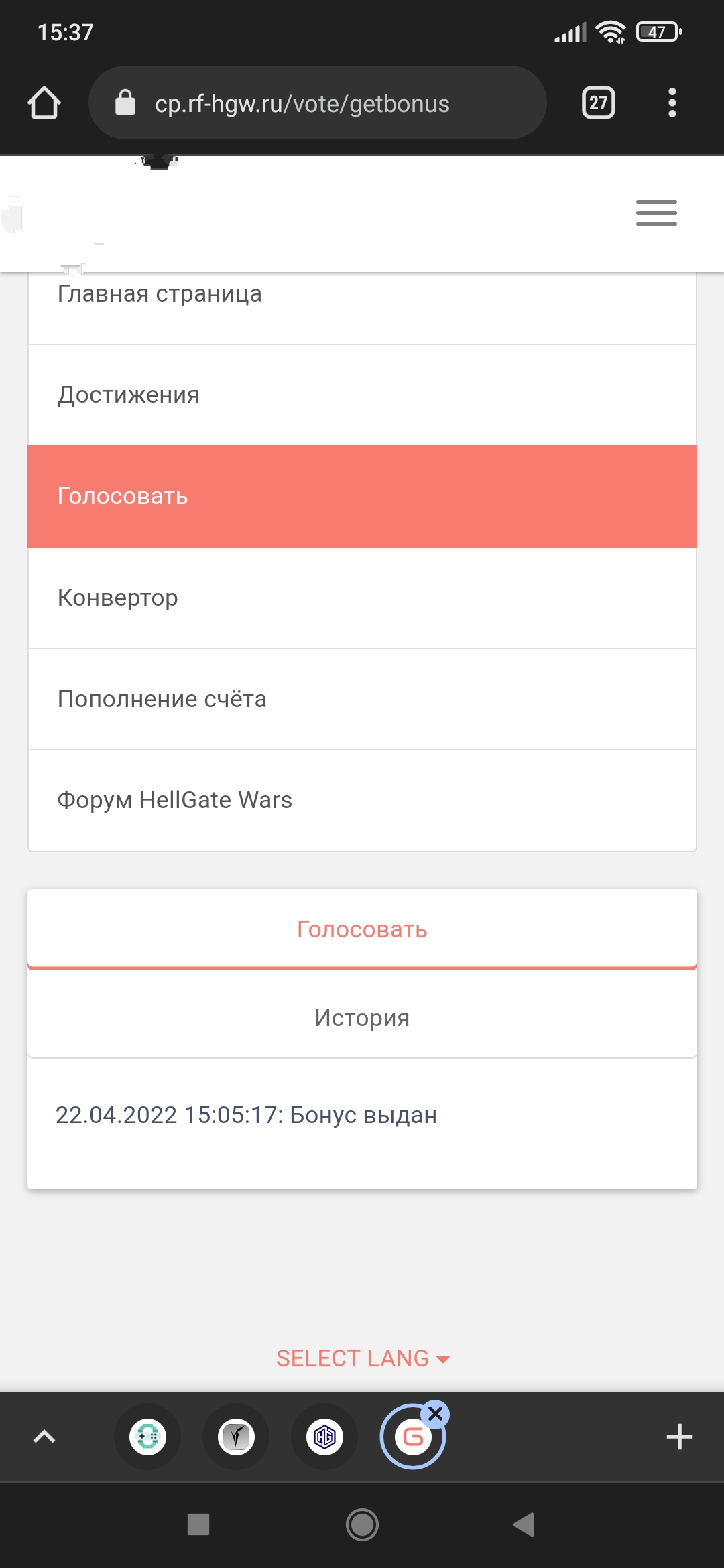Expand the bottom tab strip with up chevron

pos(44,1437)
